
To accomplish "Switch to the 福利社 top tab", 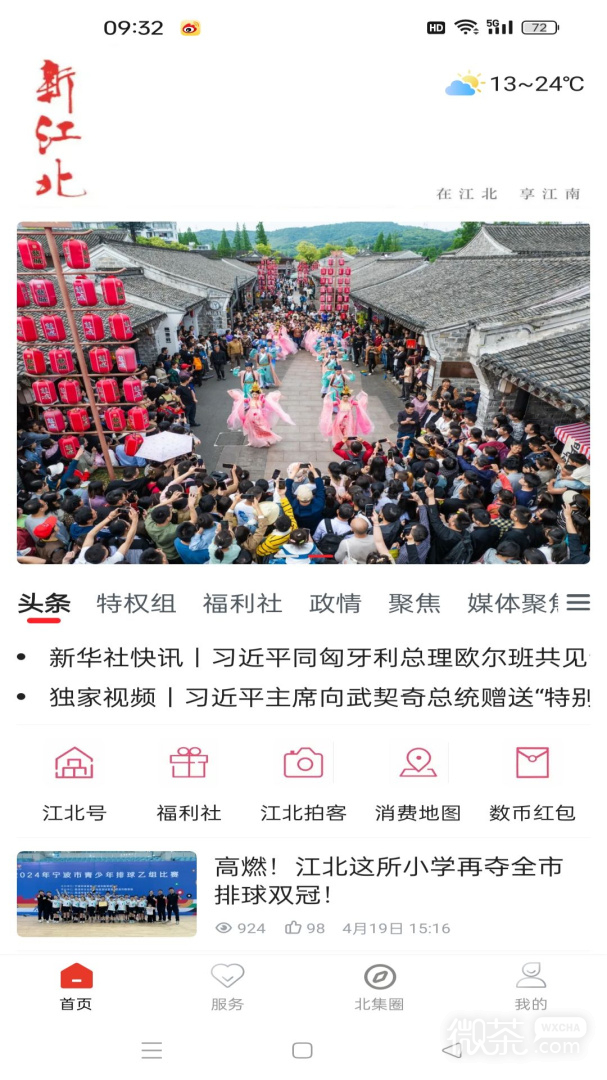I will click(242, 603).
